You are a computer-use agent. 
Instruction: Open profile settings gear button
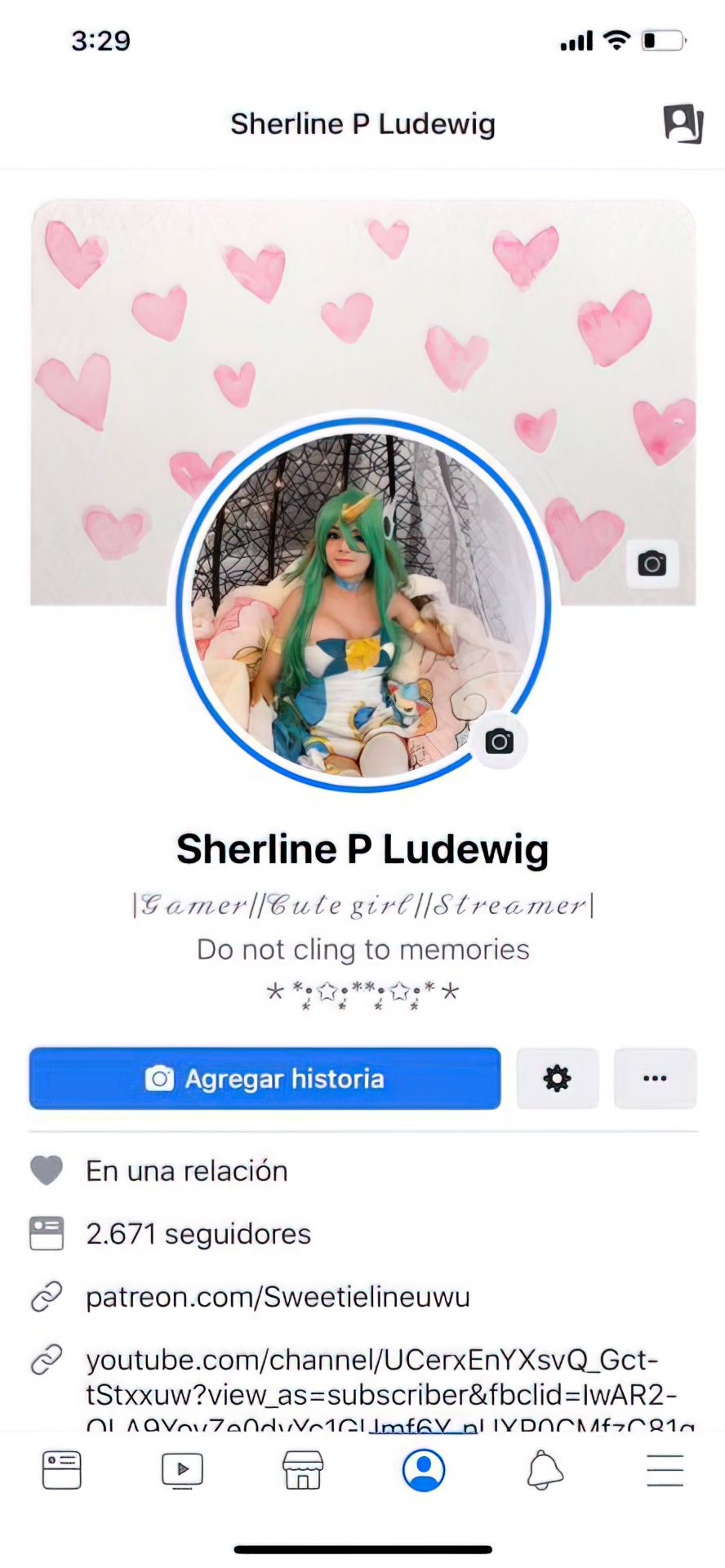point(558,1079)
